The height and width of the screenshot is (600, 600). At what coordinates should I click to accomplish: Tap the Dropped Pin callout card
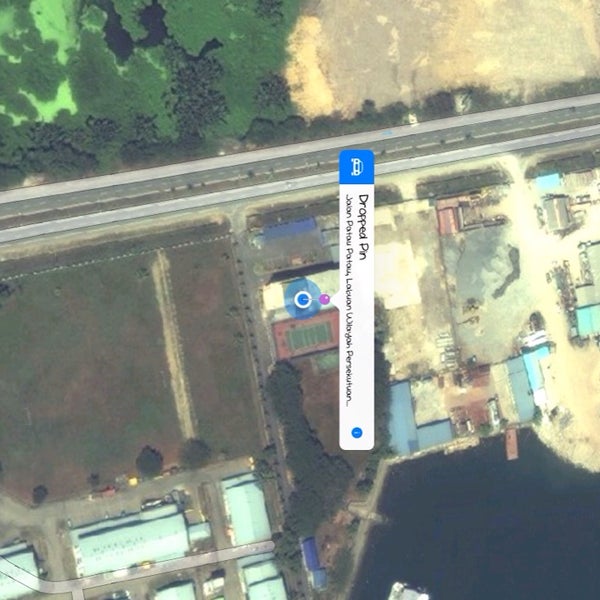(x=357, y=300)
